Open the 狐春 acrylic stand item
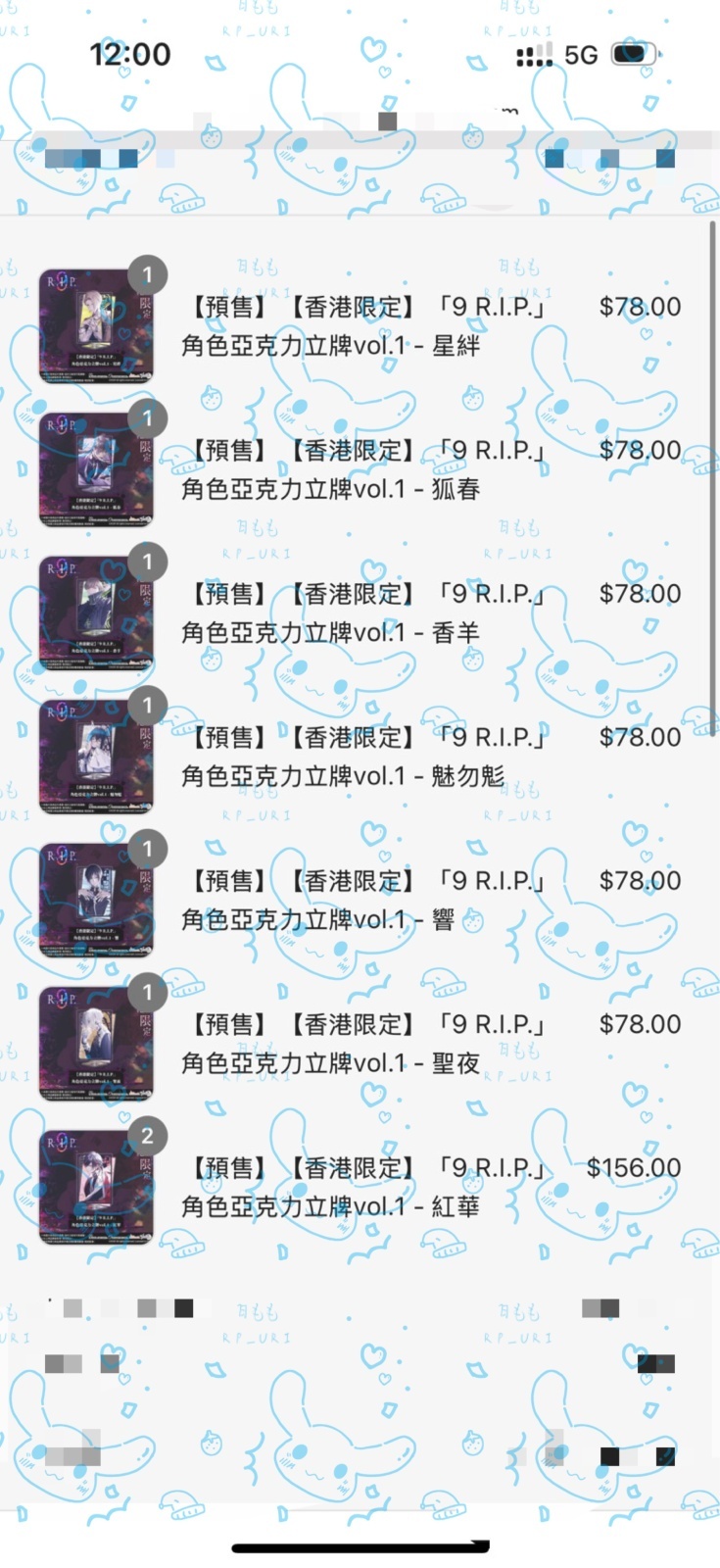Screen dimensions: 720x1568 (362, 469)
